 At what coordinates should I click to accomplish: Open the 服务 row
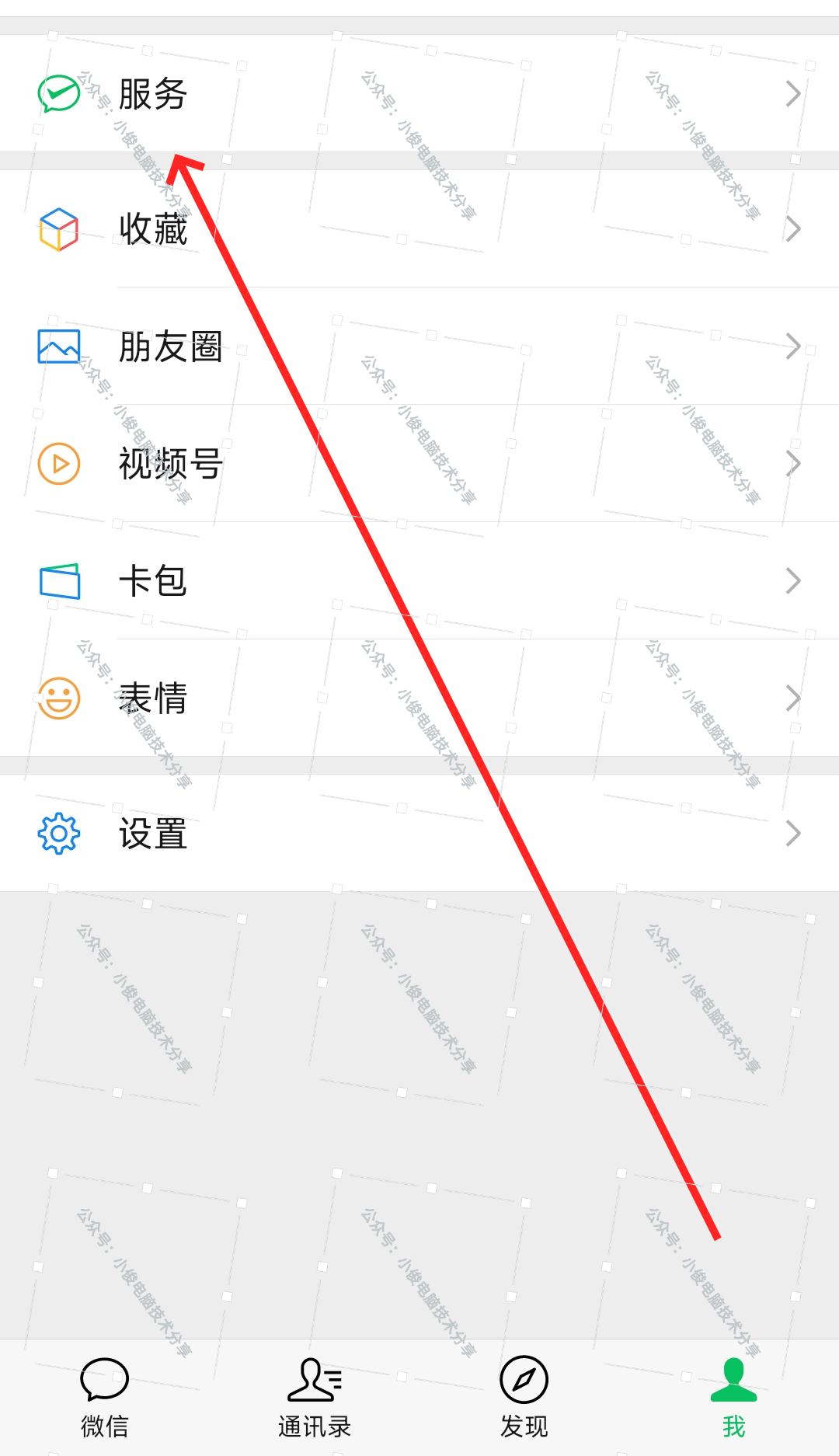click(419, 93)
